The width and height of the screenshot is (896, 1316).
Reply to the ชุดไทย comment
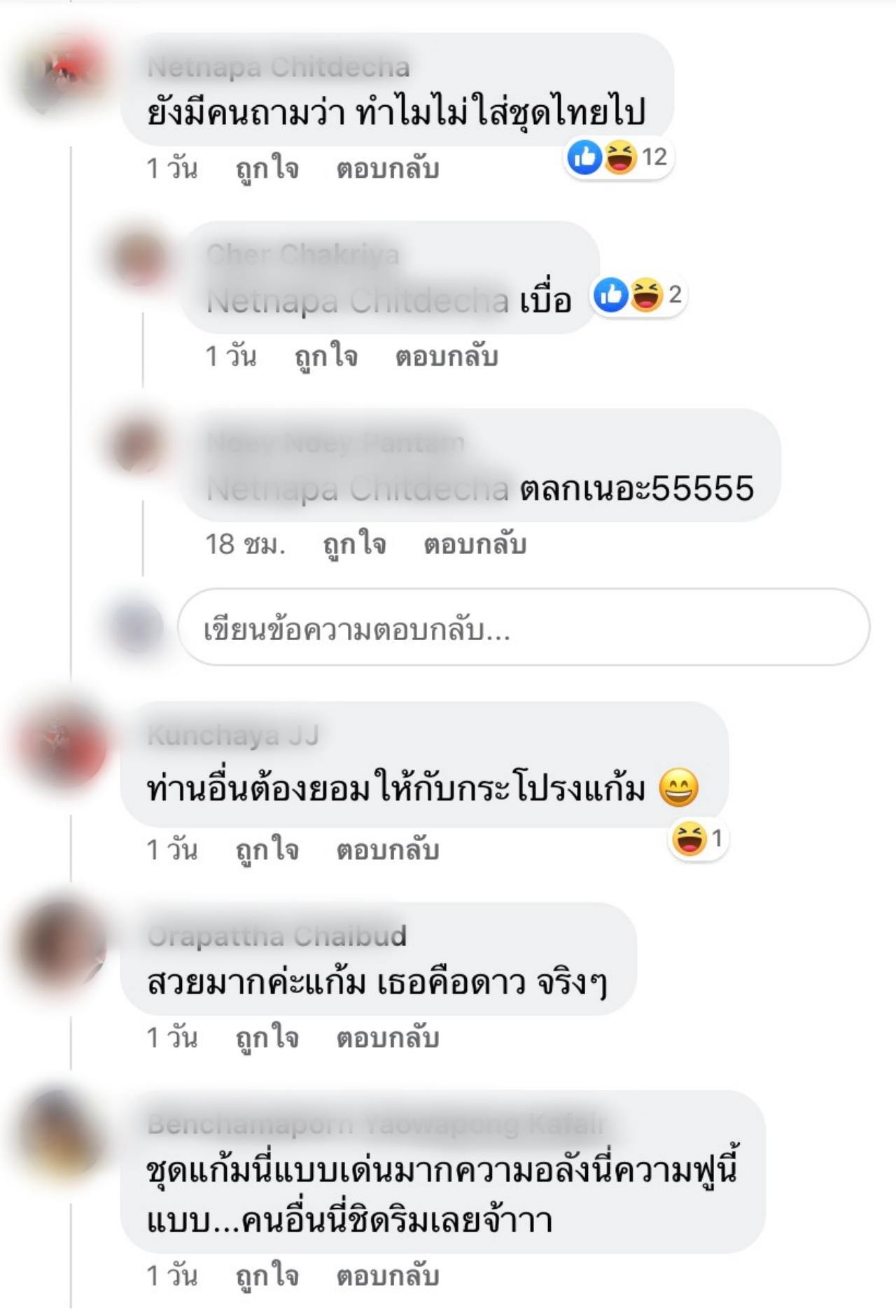click(x=387, y=169)
